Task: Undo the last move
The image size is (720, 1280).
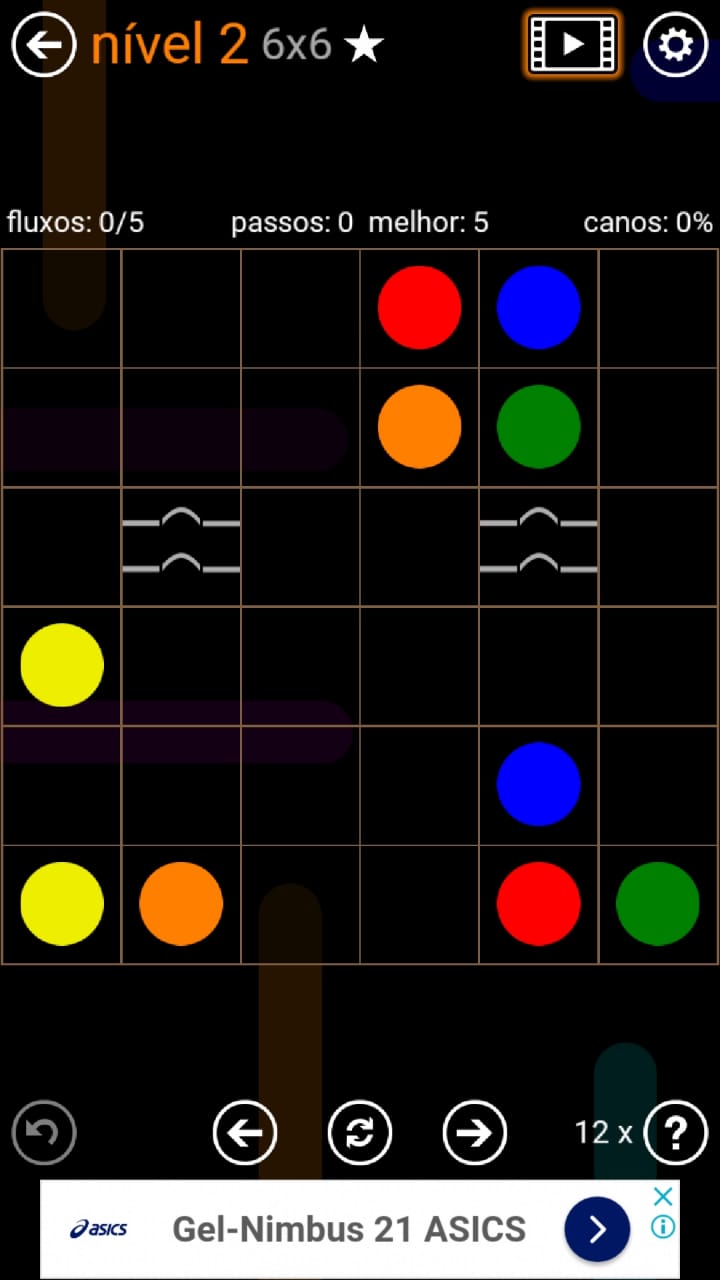Action: coord(44,1133)
